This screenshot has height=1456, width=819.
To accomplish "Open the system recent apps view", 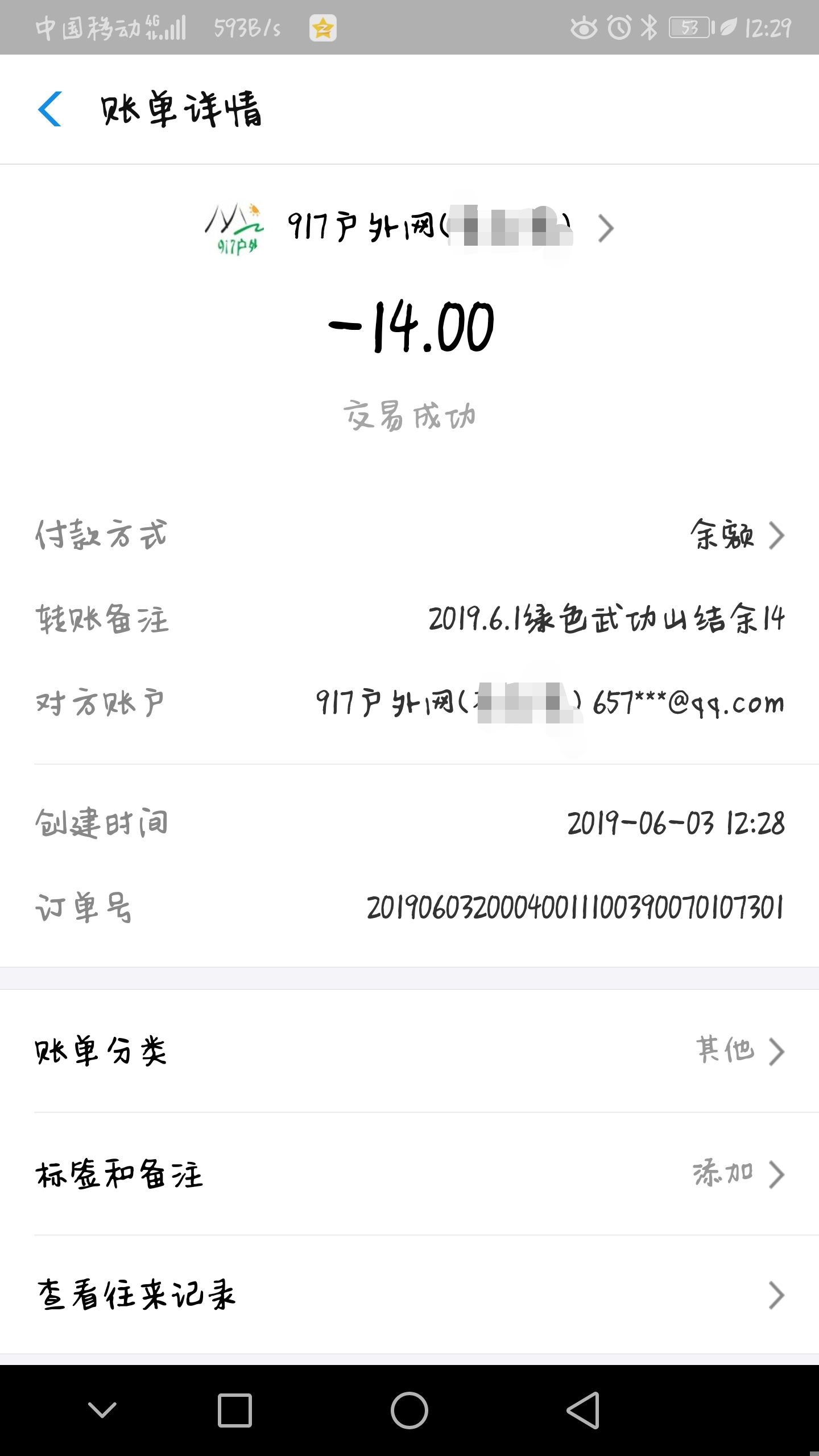I will pos(234,1410).
